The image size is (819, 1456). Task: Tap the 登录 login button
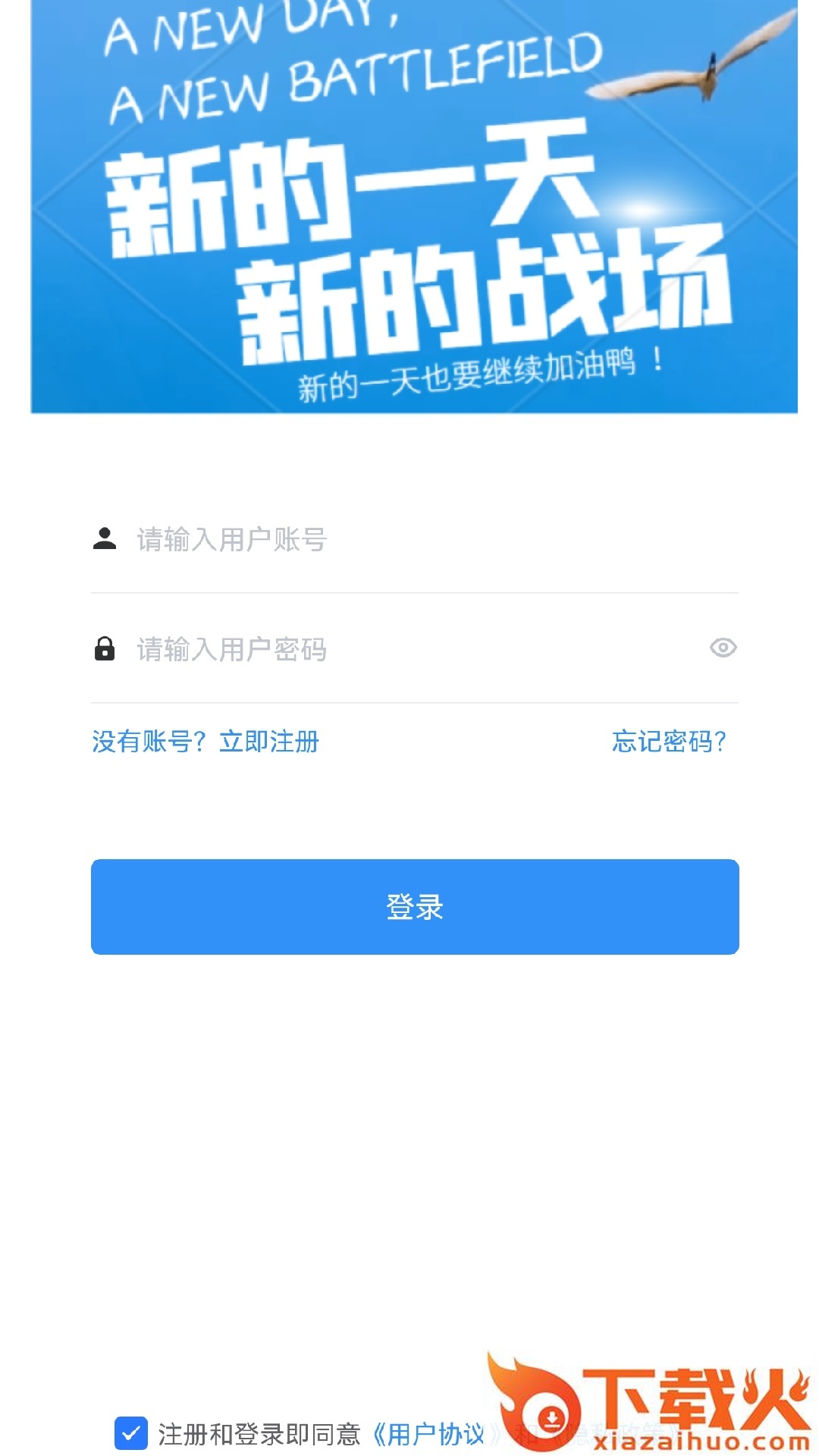point(415,907)
